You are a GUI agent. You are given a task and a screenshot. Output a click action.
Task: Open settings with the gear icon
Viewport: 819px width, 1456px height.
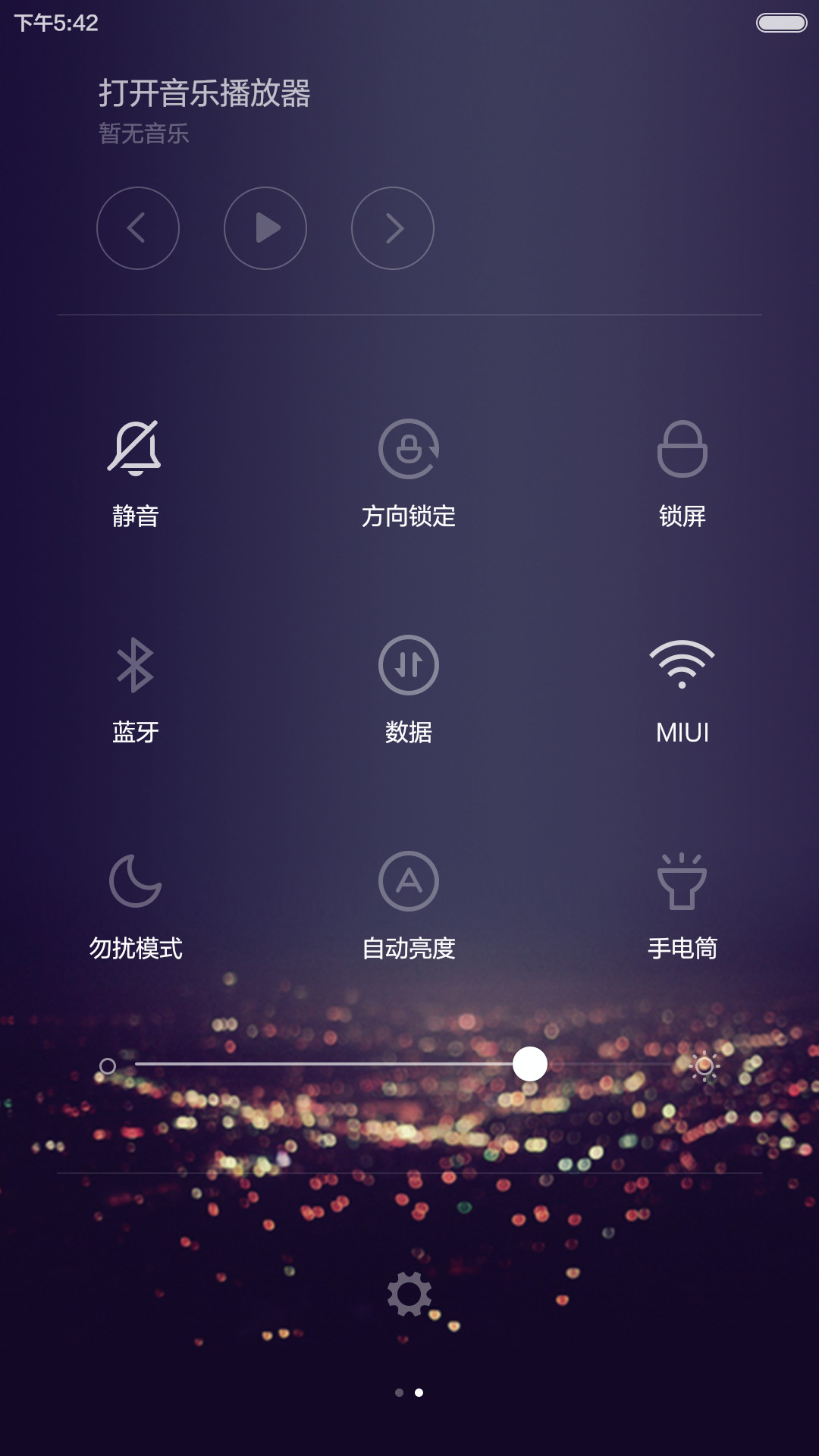[409, 1294]
